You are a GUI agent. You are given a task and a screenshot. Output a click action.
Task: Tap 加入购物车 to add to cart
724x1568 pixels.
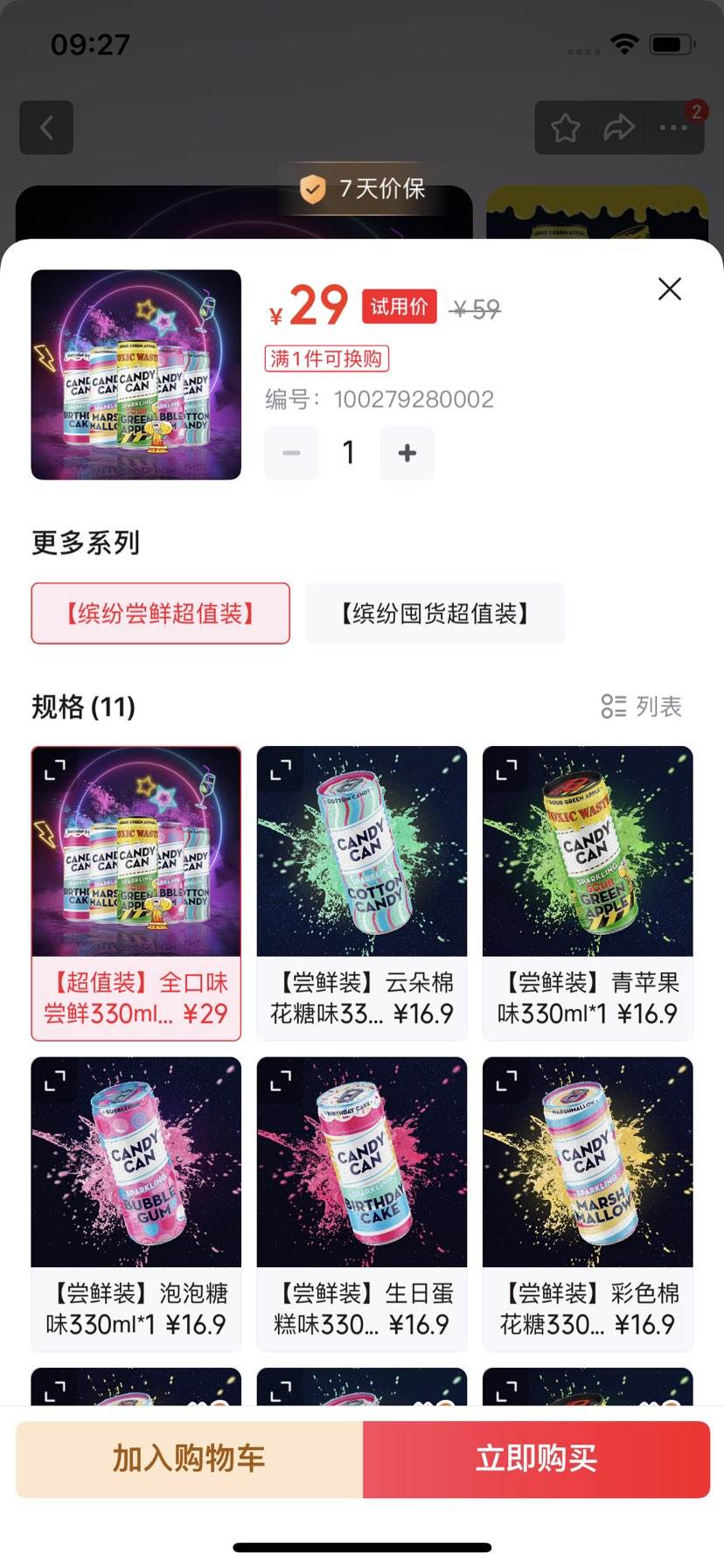[x=187, y=1458]
